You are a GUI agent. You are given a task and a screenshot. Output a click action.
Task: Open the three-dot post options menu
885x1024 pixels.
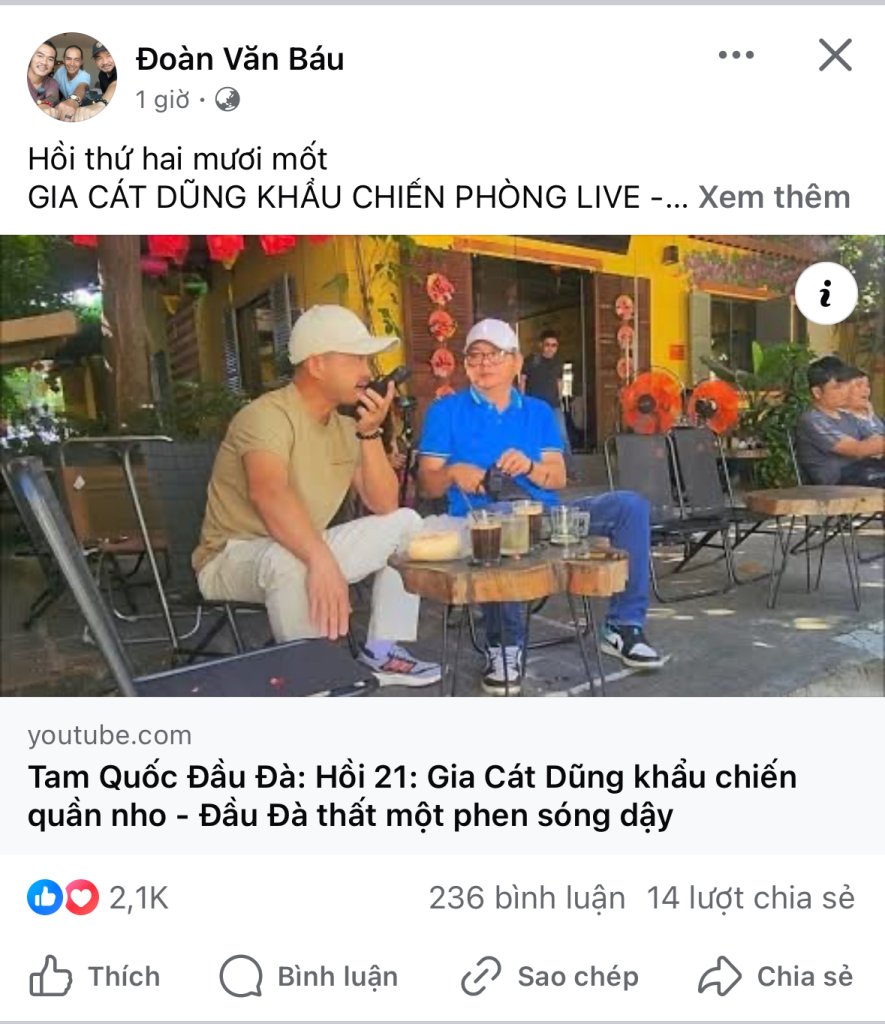[x=736, y=56]
